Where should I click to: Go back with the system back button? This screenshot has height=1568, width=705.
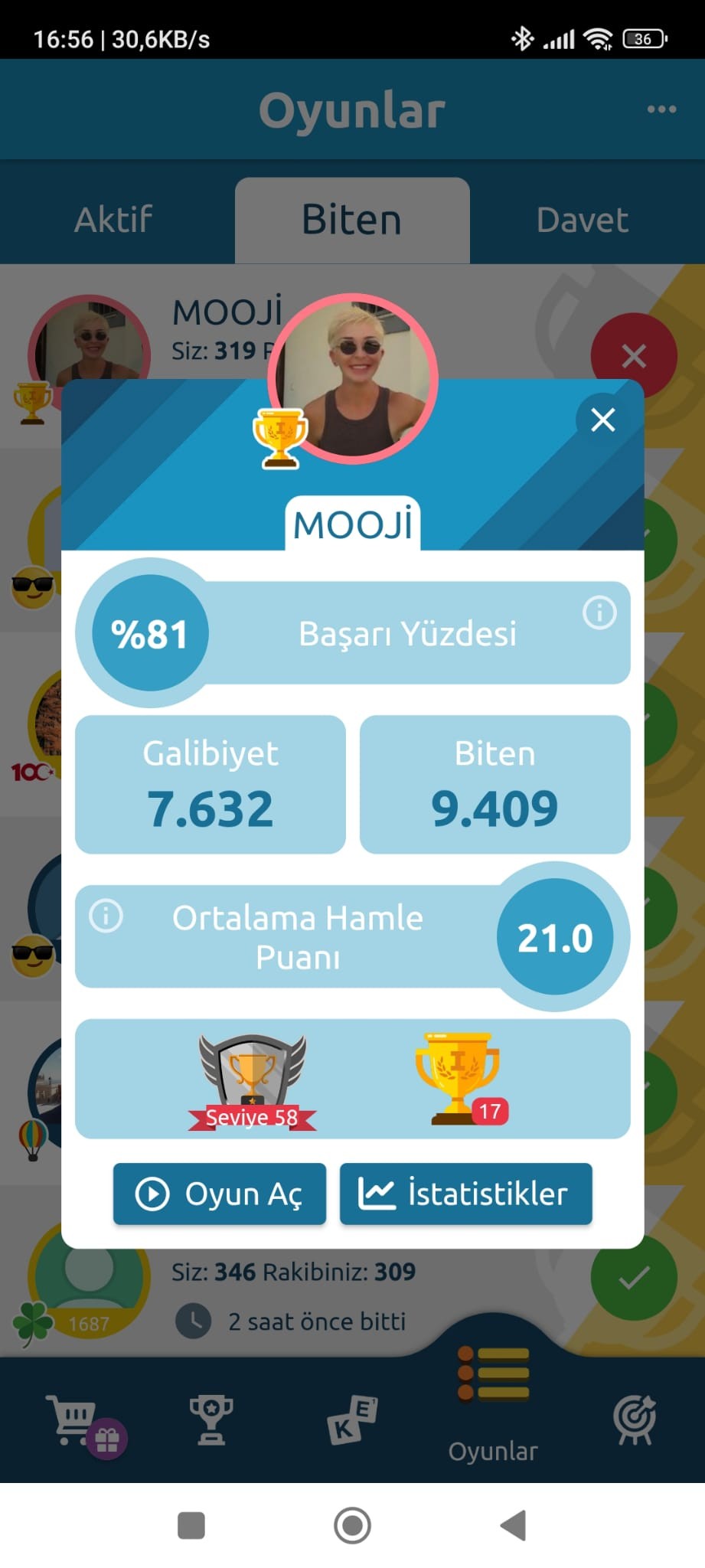click(x=514, y=1525)
